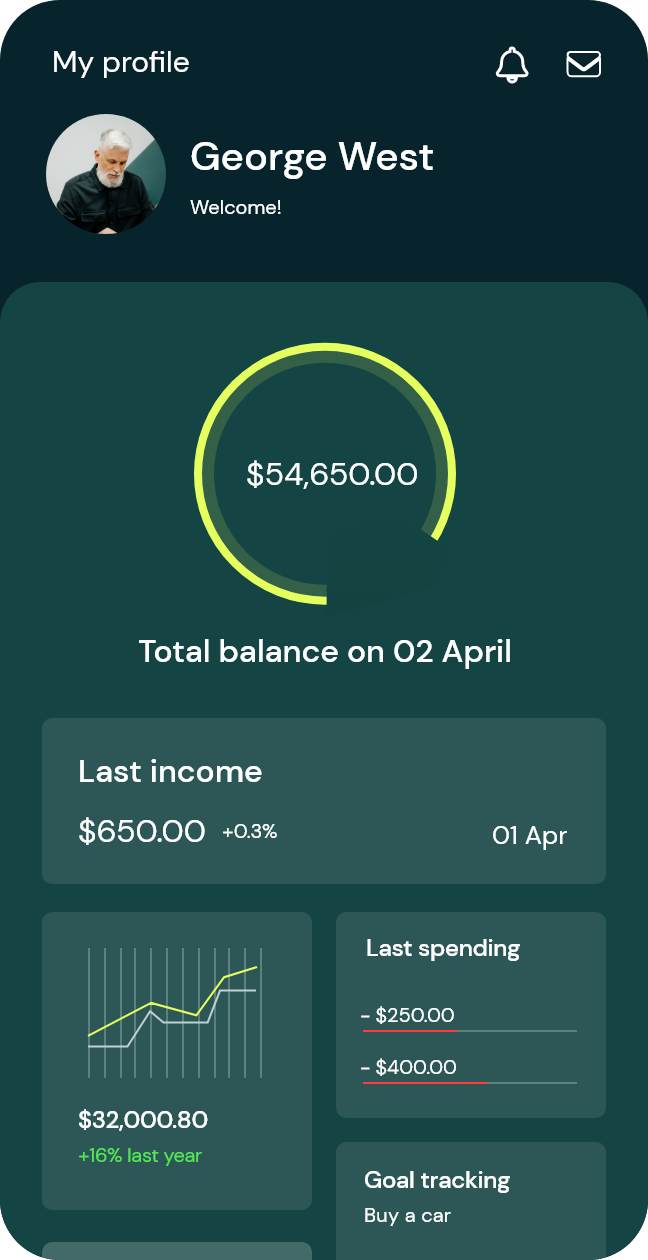The image size is (648, 1260).
Task: Open the notifications bell
Action: (512, 64)
